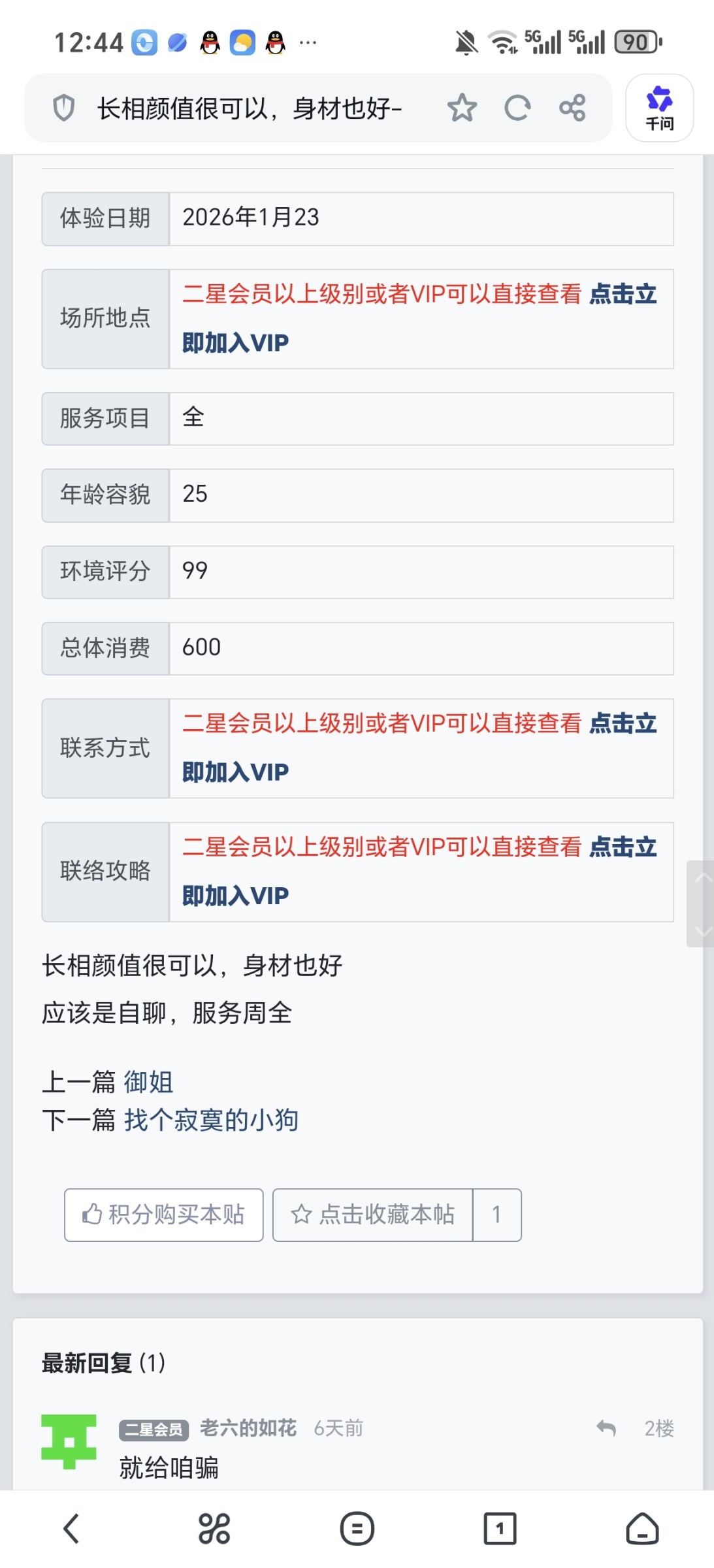Open the tab switcher showing 1 tab
The image size is (714, 1568).
(500, 1529)
